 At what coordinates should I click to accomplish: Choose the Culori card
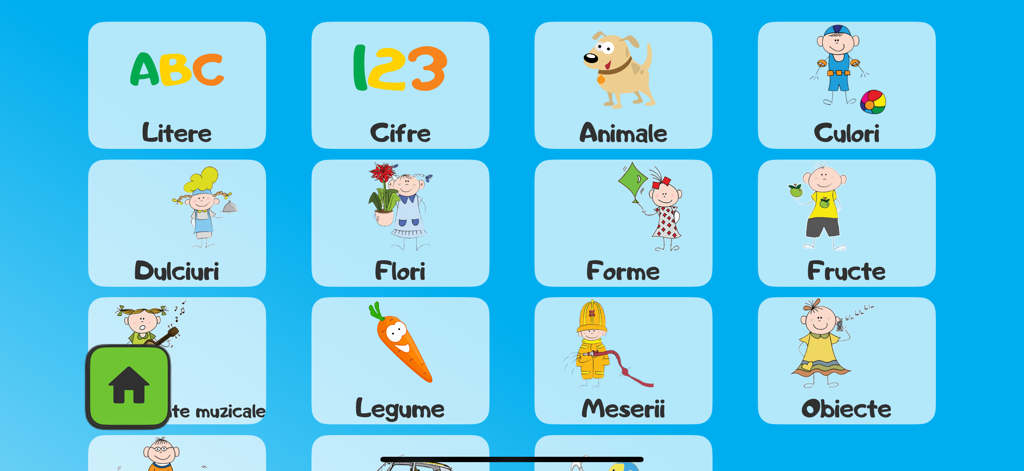846,86
